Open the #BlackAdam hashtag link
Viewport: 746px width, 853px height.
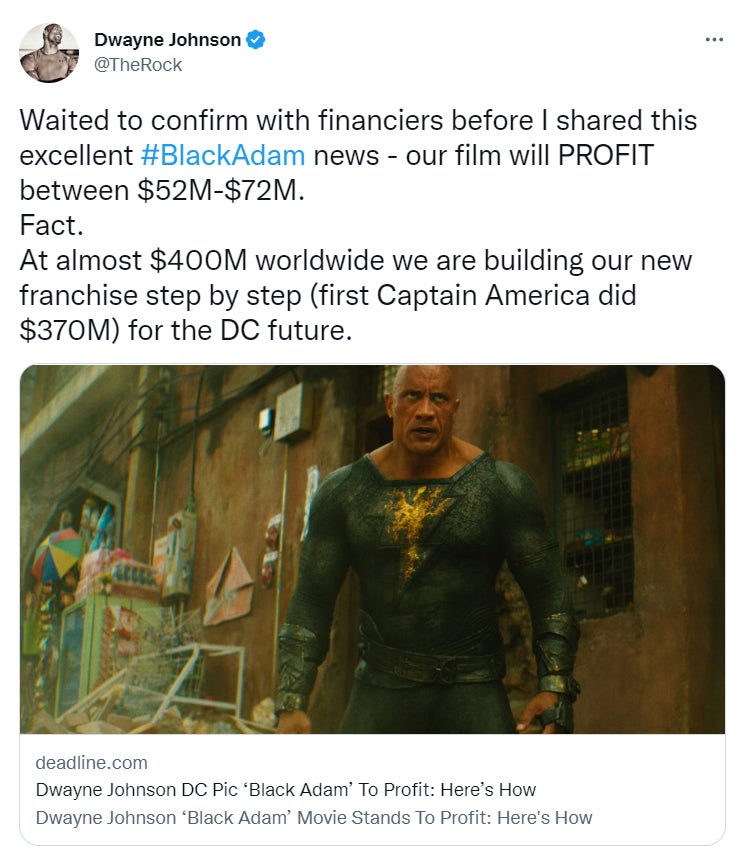222,156
